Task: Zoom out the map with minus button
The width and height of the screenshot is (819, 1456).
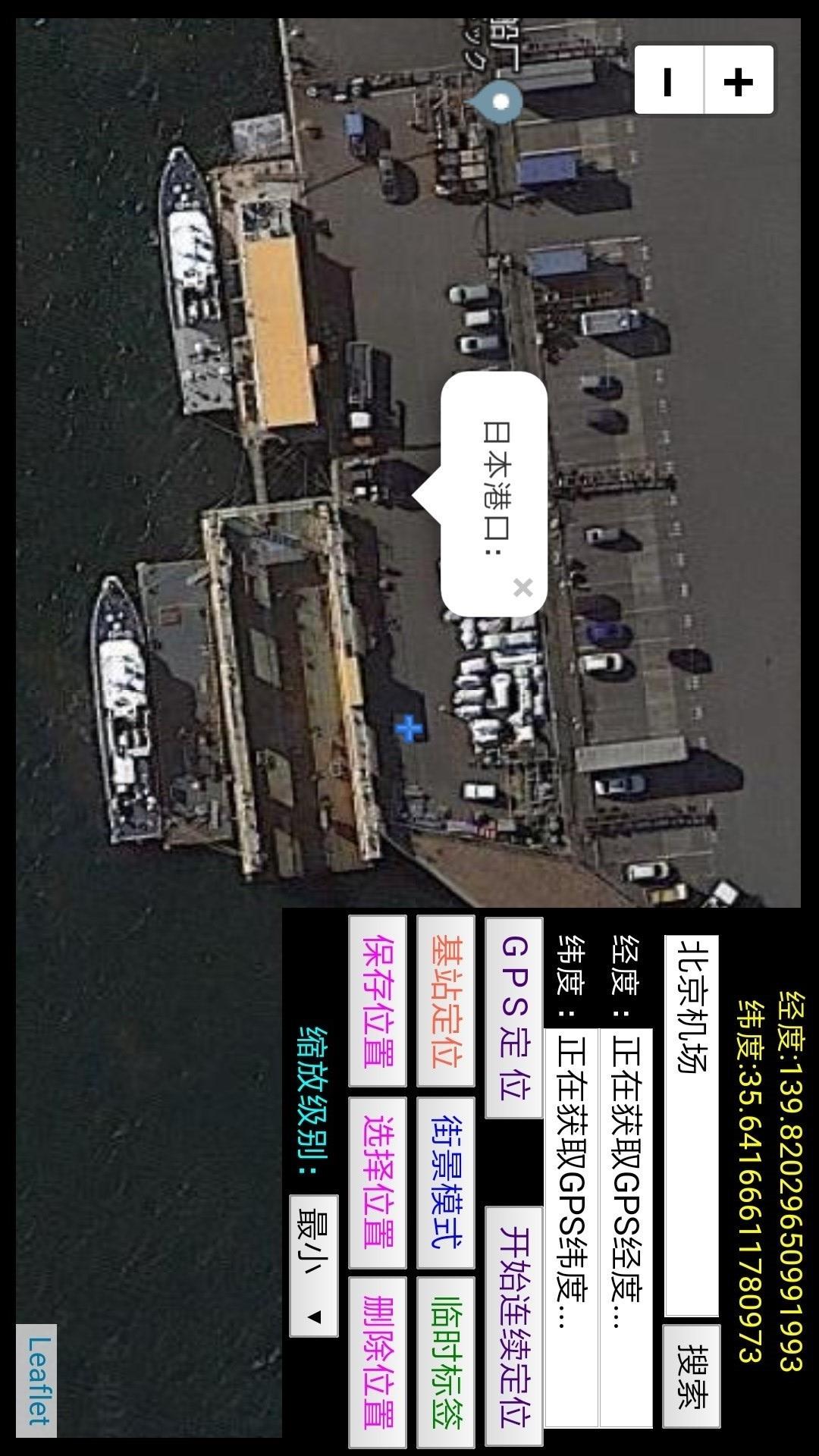Action: tap(668, 80)
